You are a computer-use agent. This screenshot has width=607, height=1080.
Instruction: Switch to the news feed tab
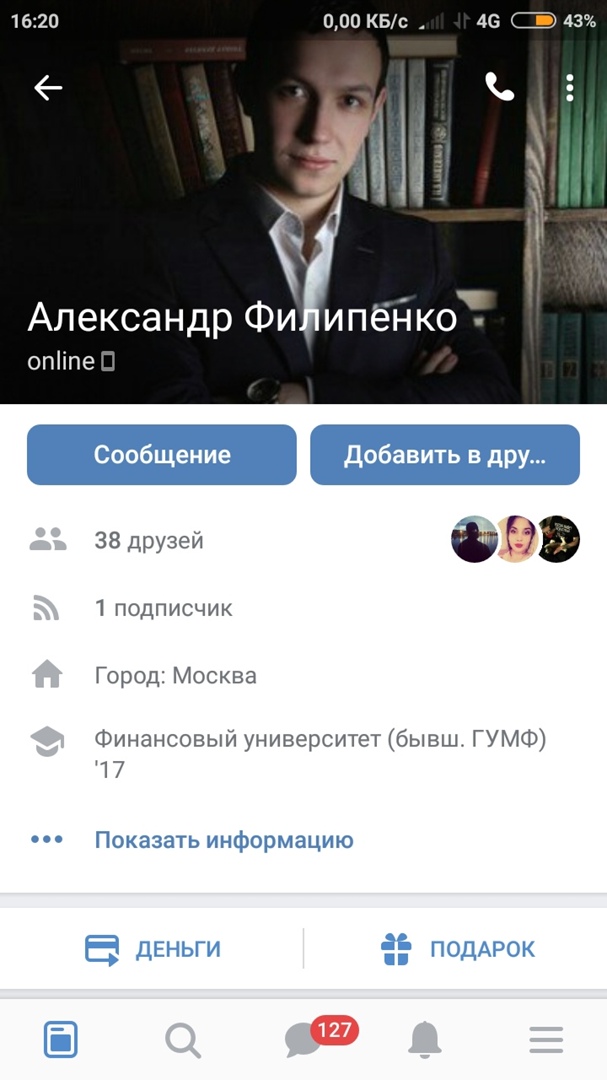pos(61,1040)
